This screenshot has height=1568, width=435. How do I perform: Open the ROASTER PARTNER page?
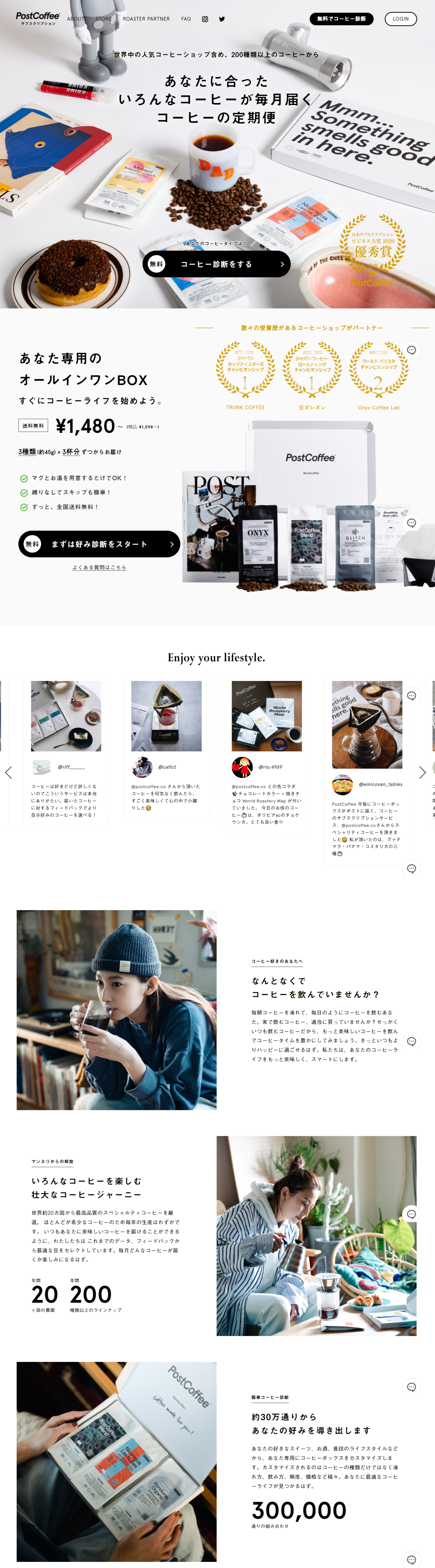click(146, 19)
